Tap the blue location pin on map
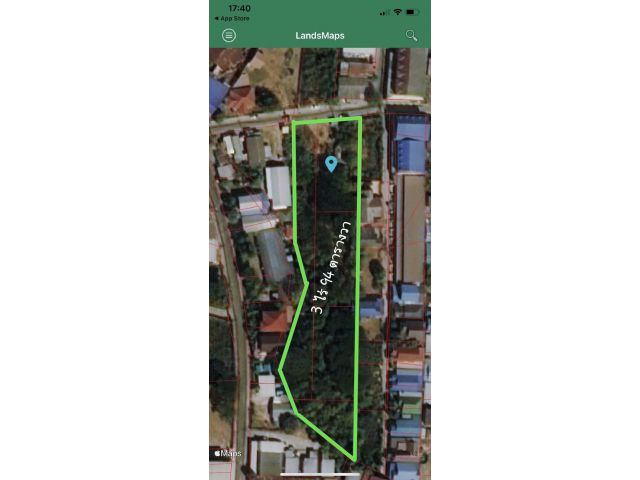This screenshot has width=640, height=480. coord(331,163)
